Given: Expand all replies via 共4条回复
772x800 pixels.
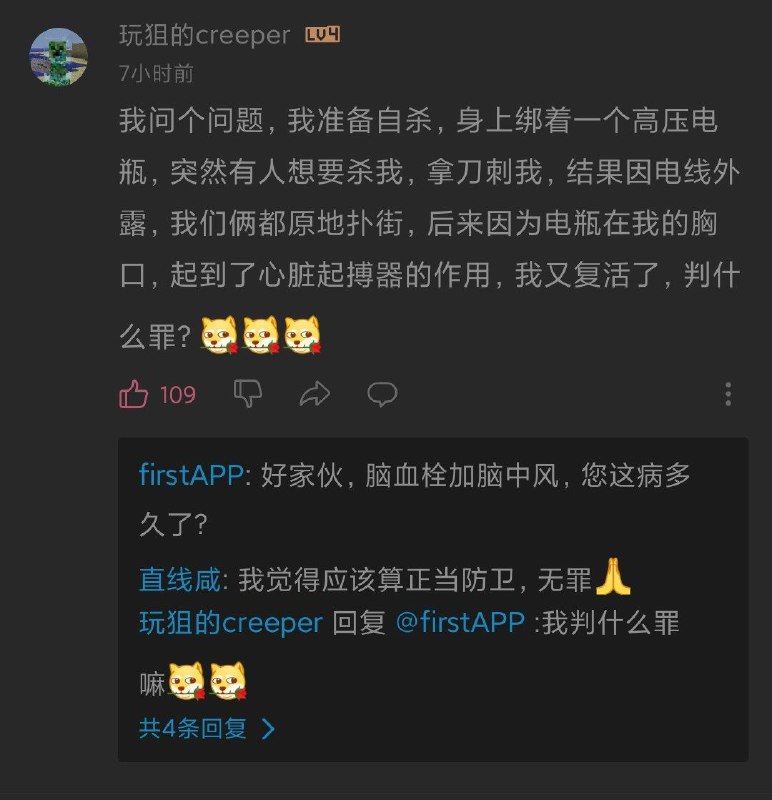Looking at the screenshot, I should pyautogui.click(x=206, y=729).
